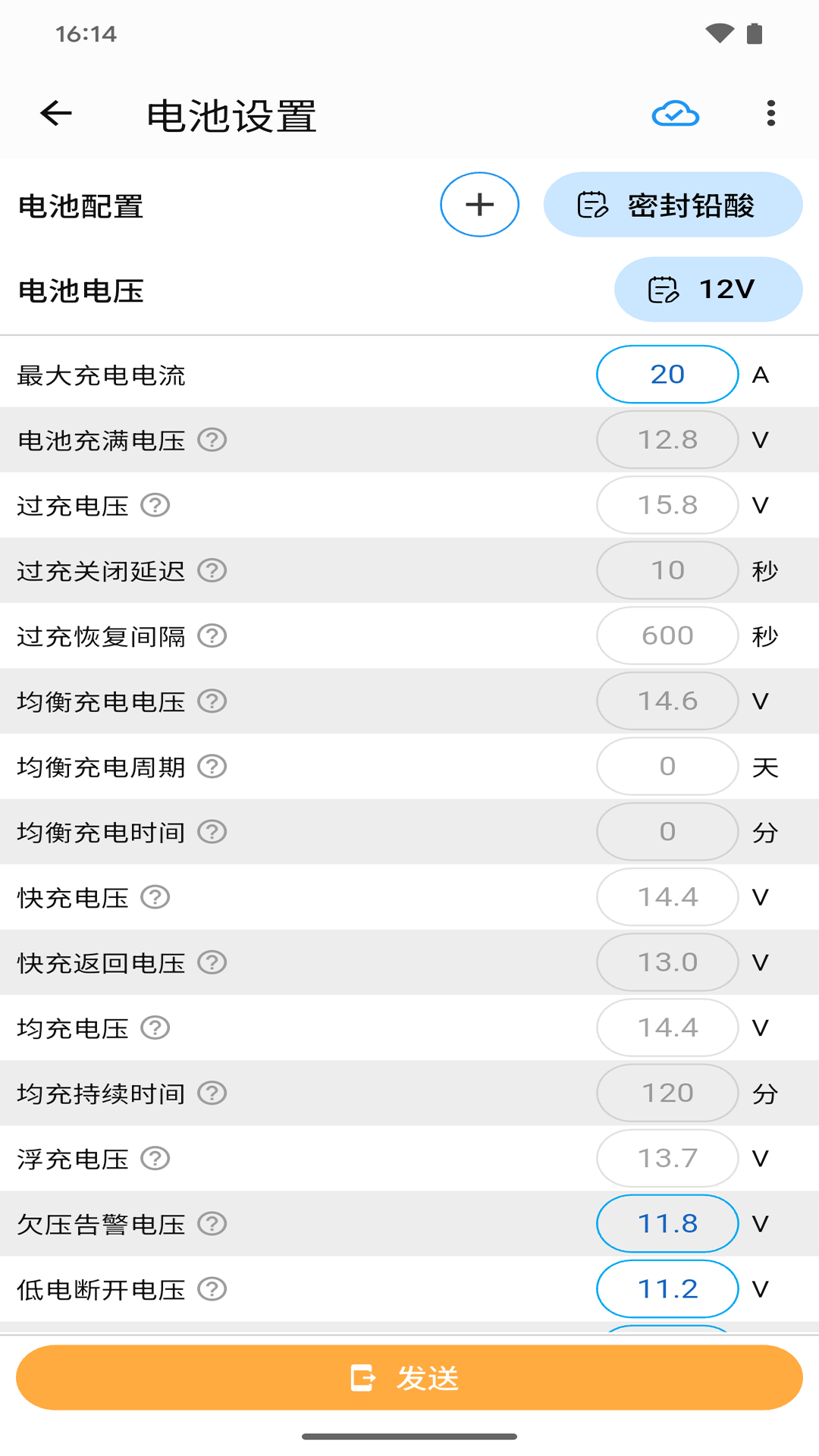Viewport: 819px width, 1456px height.
Task: Open the three-dot overflow menu
Action: point(771,113)
